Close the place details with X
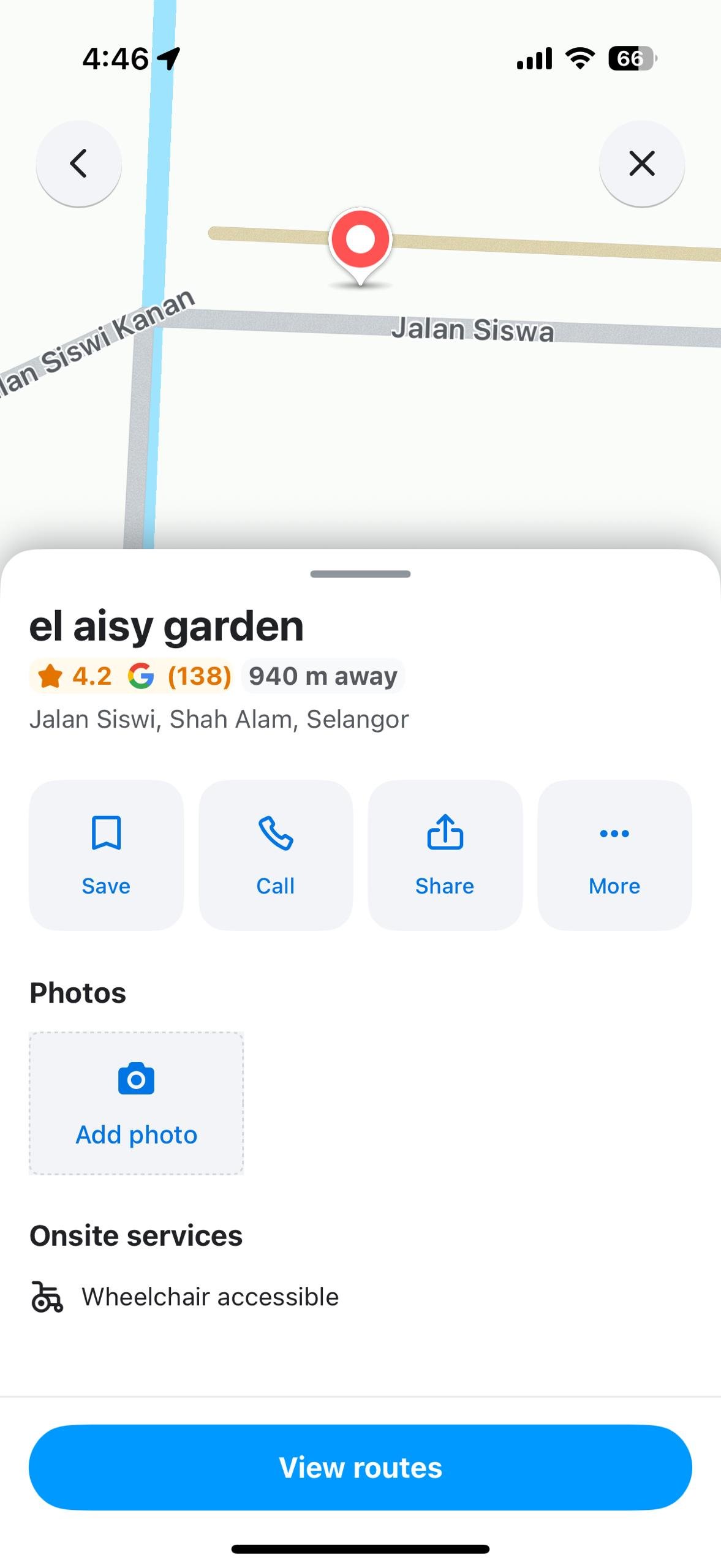Screen dimensions: 721x1568 [641, 164]
